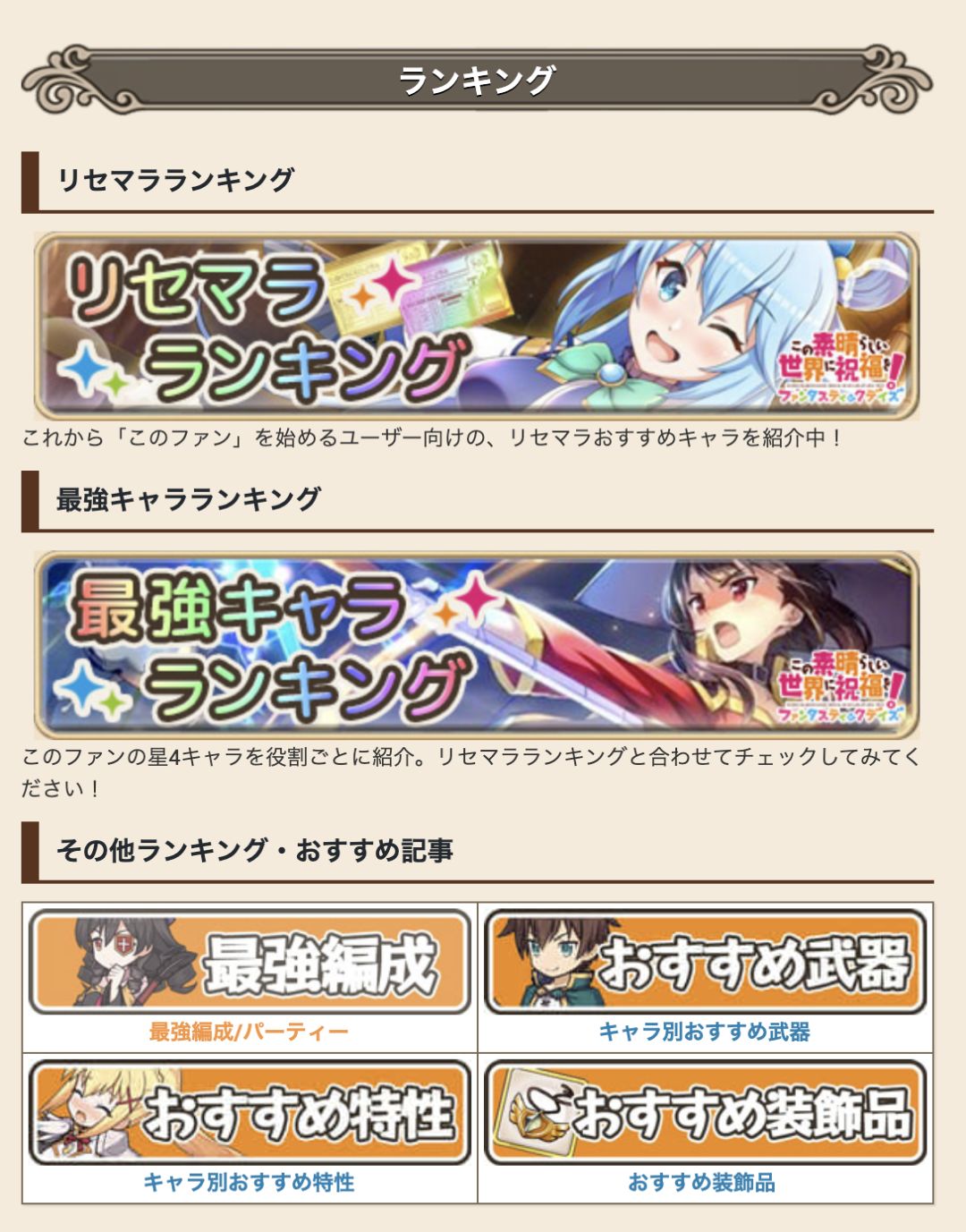
Task: Open the 最強キャラランキング banner
Action: pos(483,644)
